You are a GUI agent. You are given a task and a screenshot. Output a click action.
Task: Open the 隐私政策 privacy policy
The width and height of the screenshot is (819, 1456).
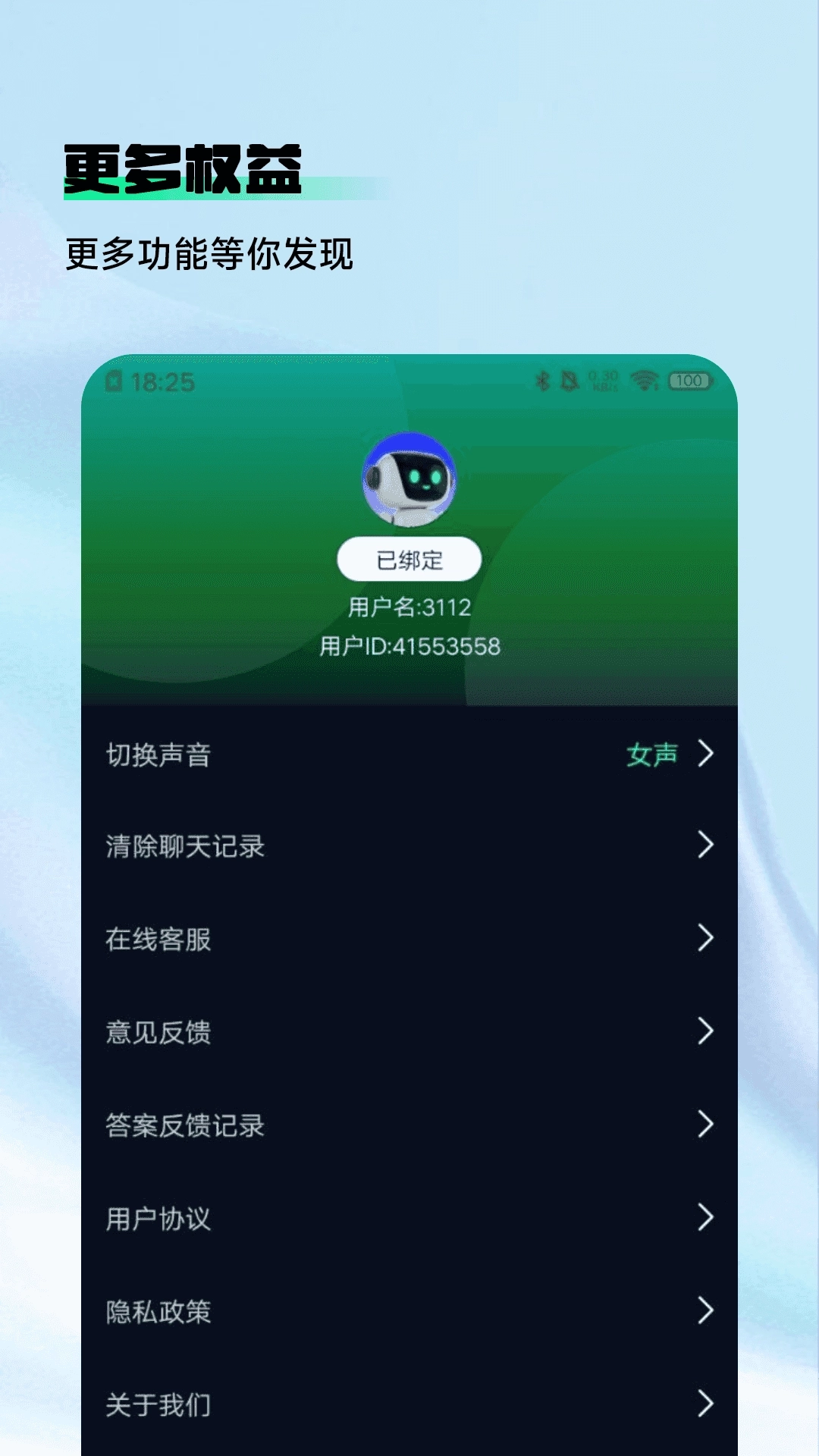click(x=157, y=1312)
